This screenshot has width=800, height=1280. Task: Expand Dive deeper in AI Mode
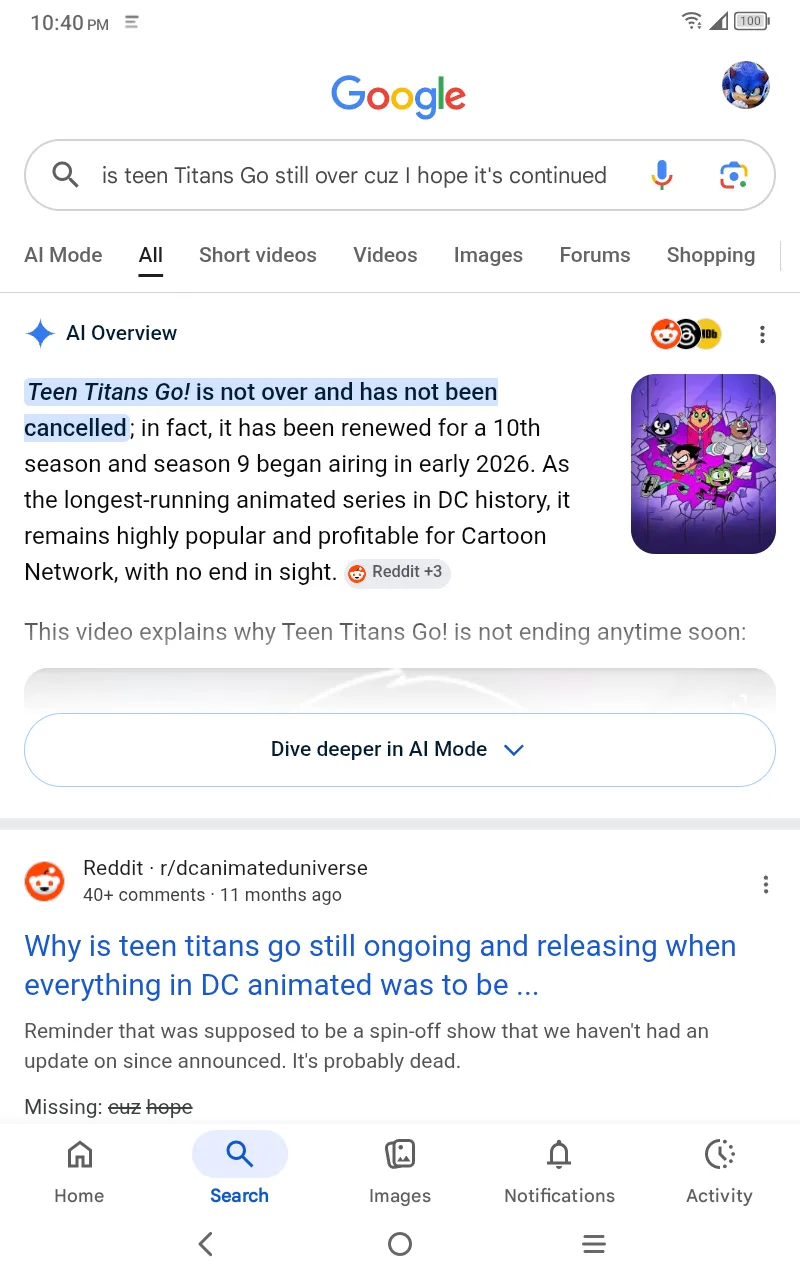399,750
